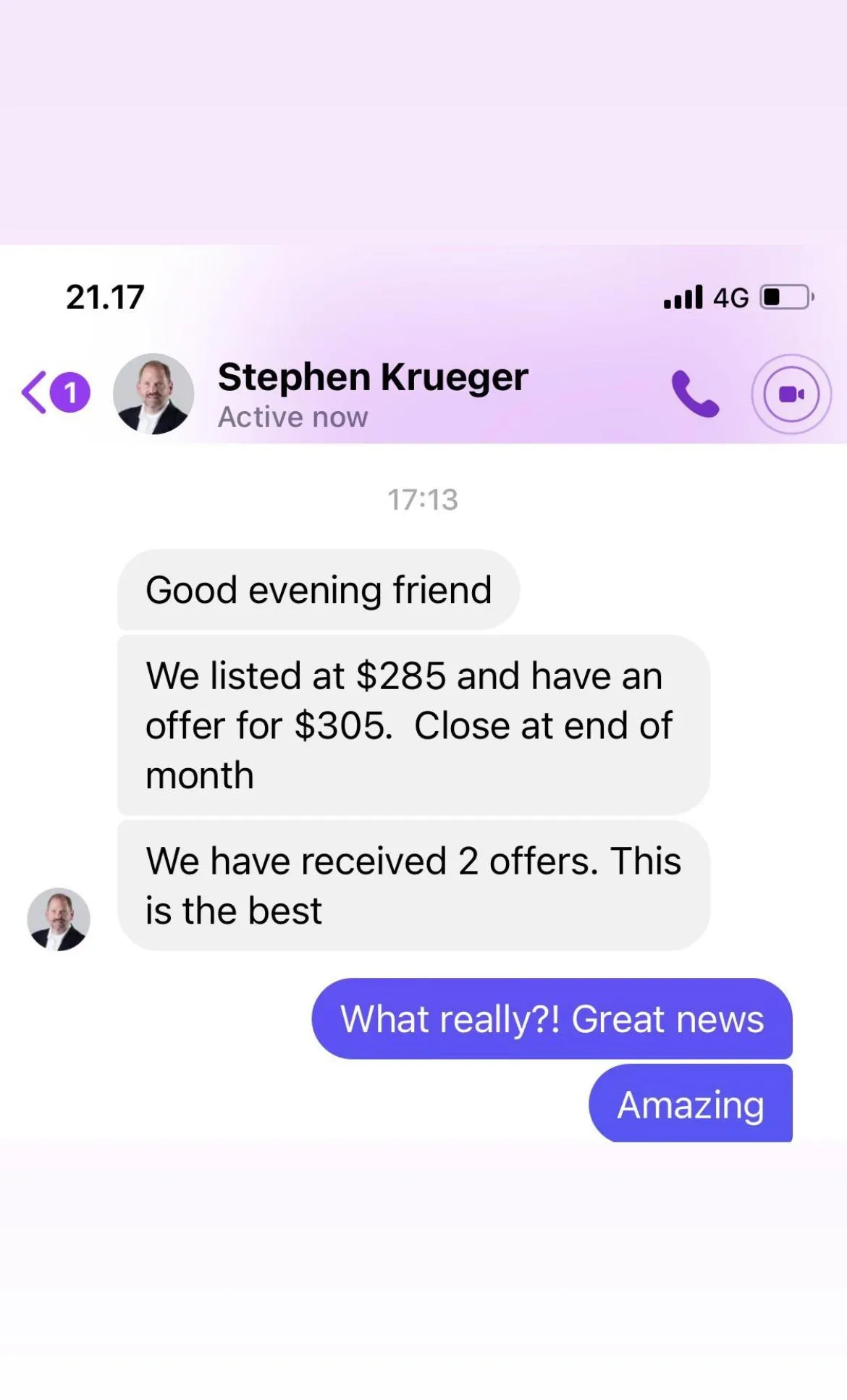Start a video call with Stephen Krueger
Screen dimensions: 847x1400
click(791, 394)
